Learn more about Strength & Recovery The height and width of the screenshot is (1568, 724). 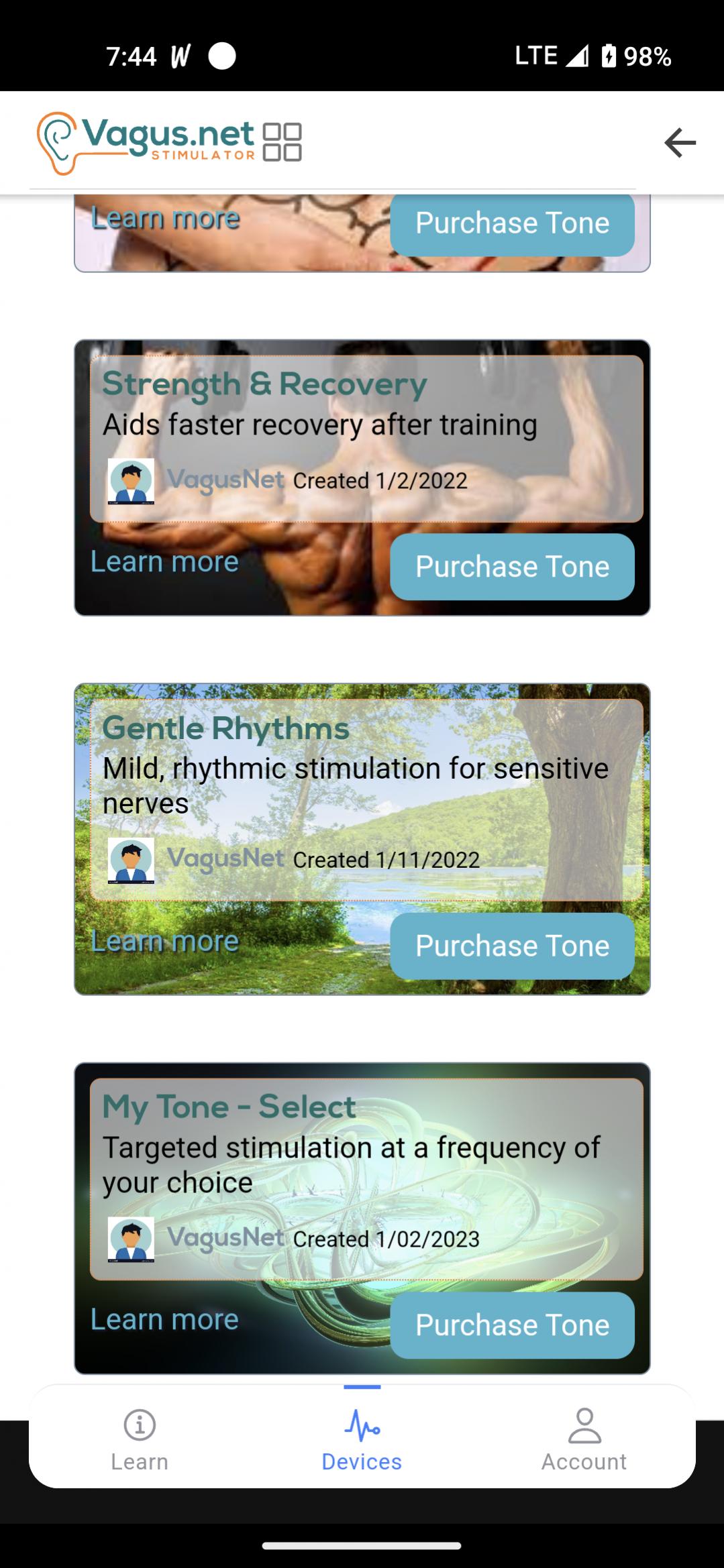[164, 562]
